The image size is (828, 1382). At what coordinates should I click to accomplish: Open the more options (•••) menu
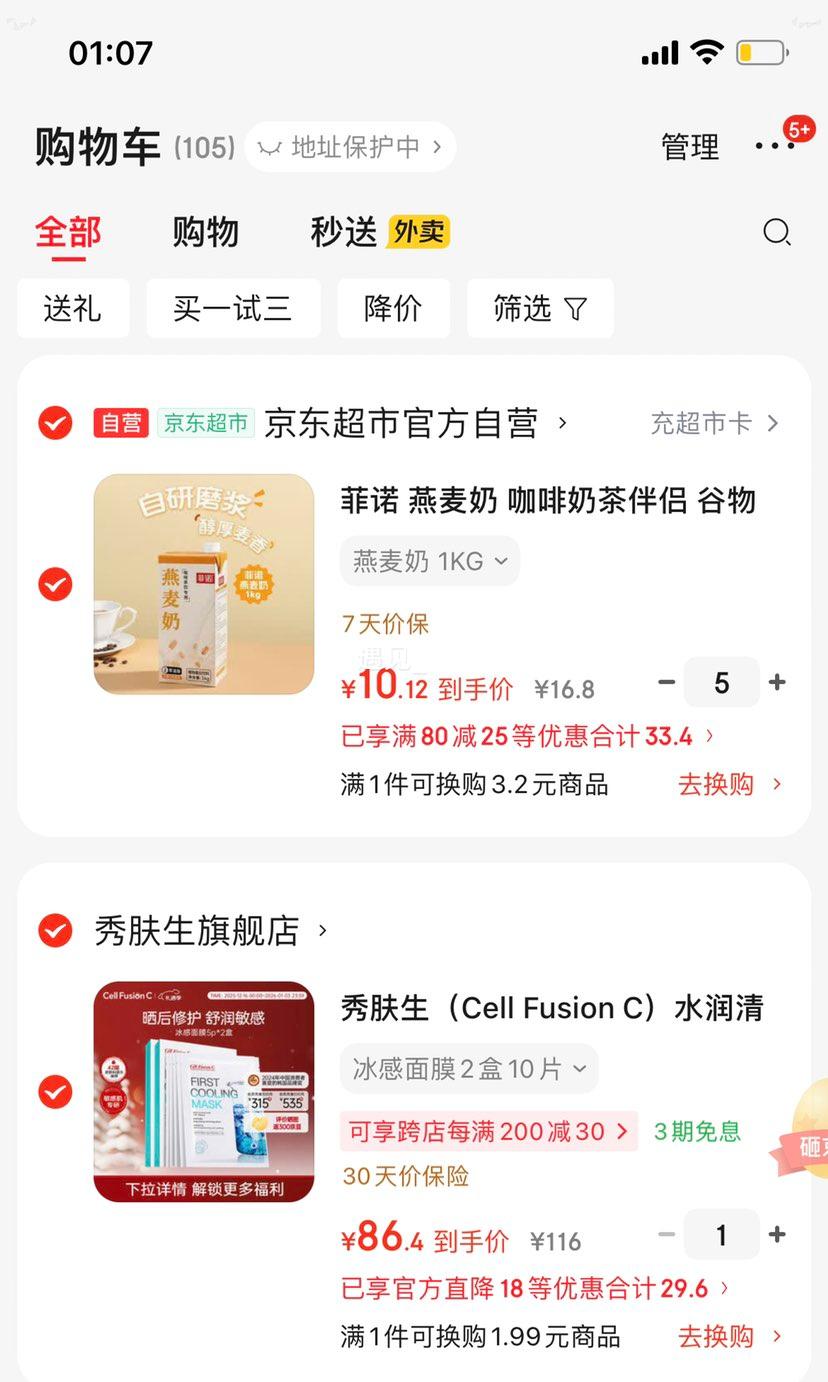click(x=773, y=146)
